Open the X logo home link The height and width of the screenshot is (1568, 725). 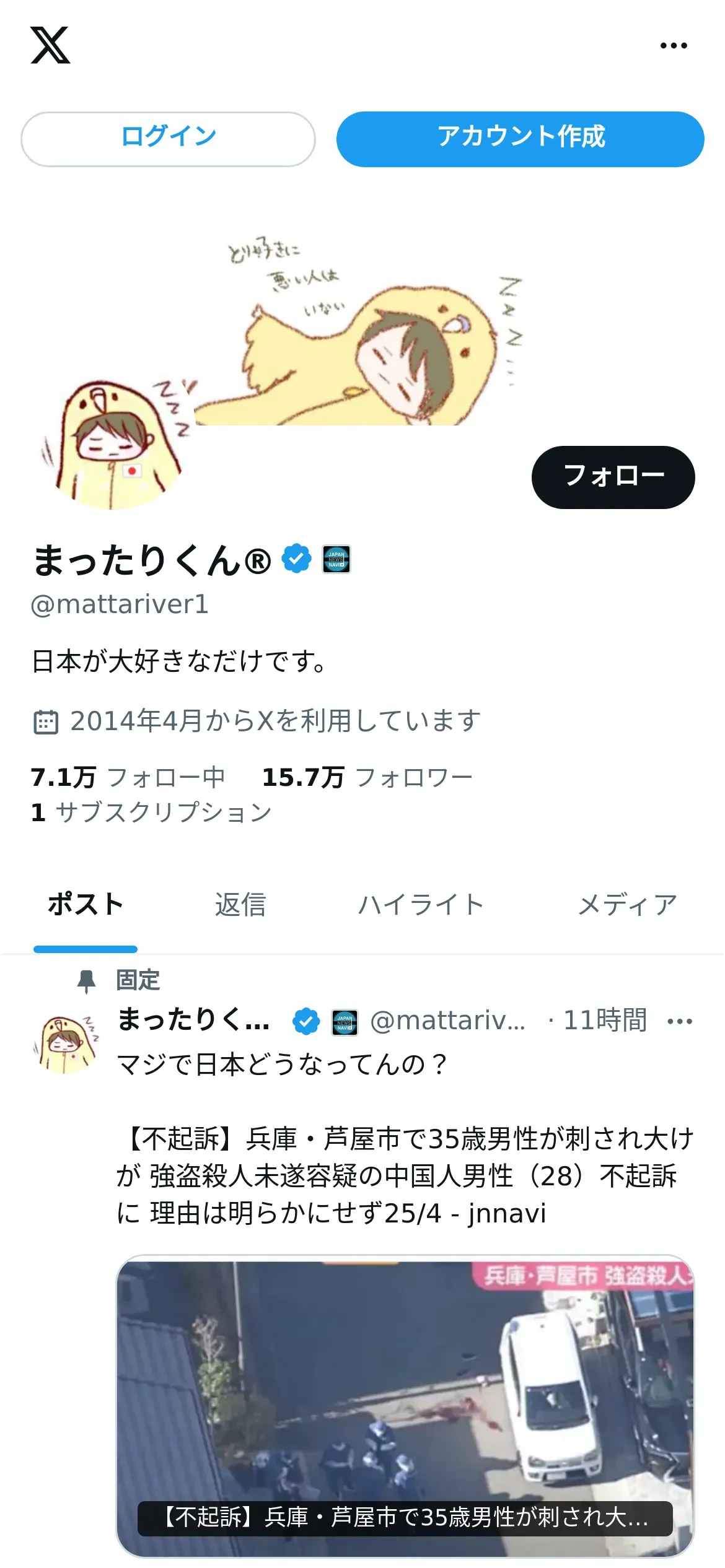(50, 45)
